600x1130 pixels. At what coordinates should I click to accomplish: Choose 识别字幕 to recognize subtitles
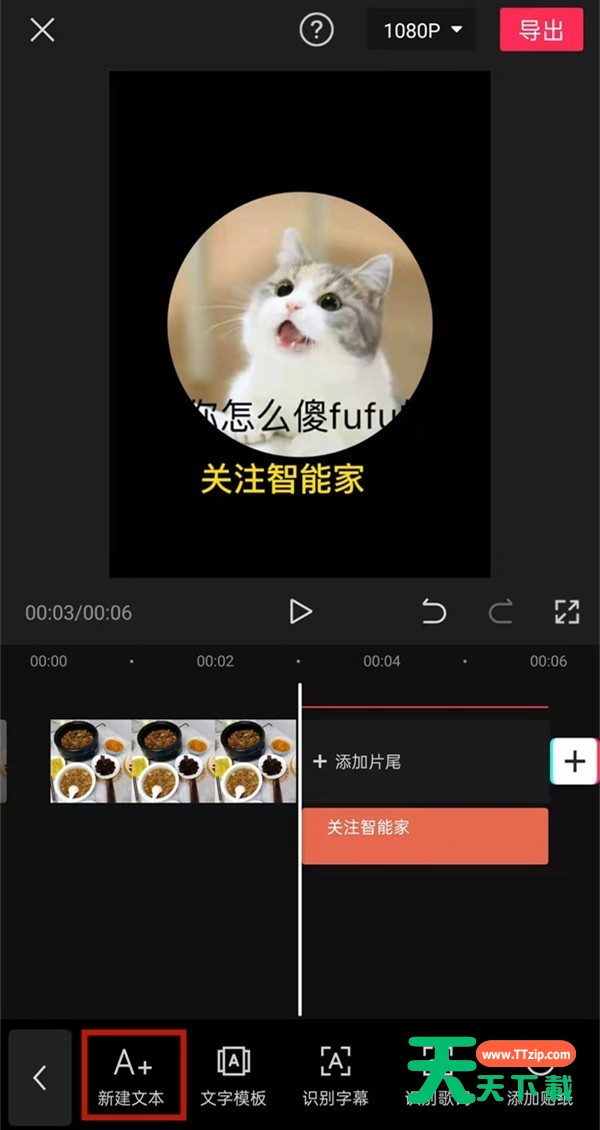click(335, 1075)
